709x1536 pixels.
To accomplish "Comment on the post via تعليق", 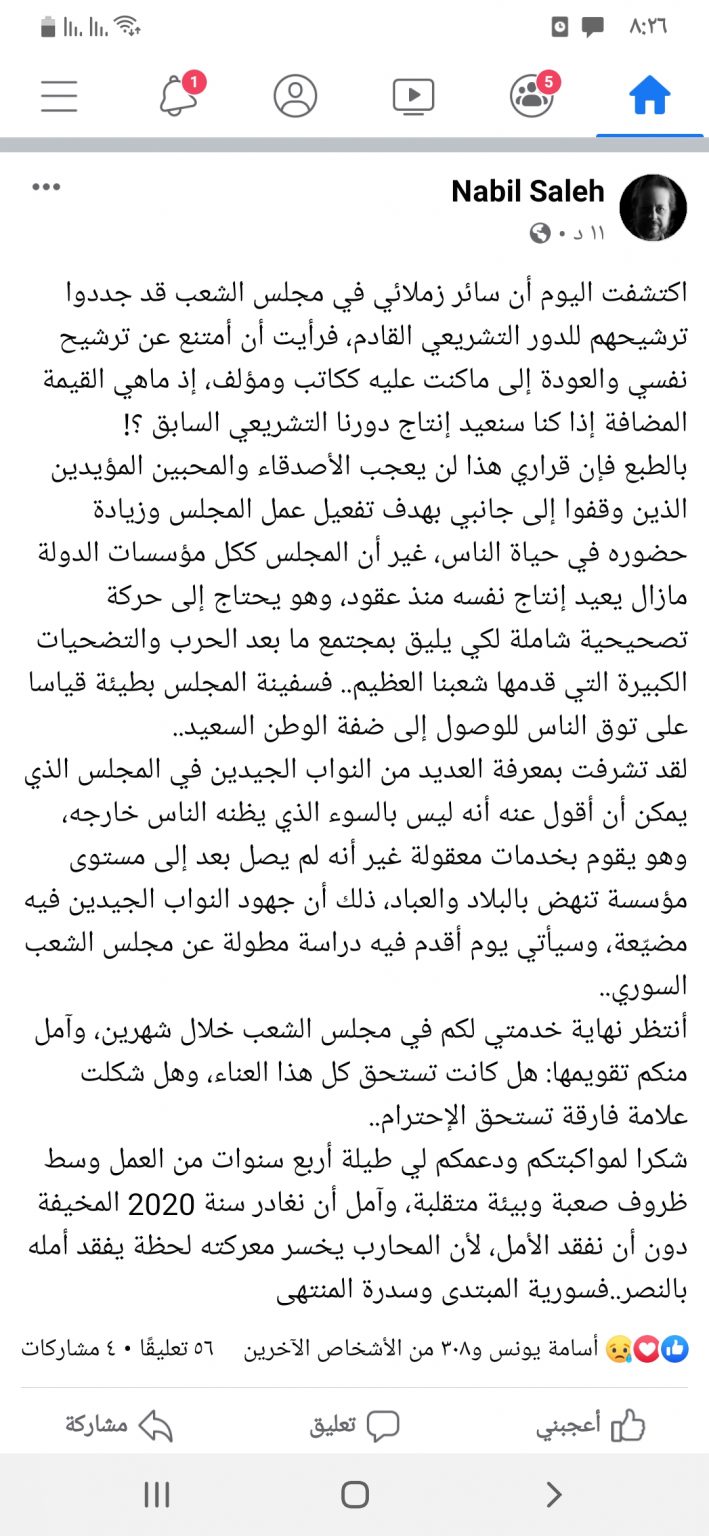I will pos(355,1425).
